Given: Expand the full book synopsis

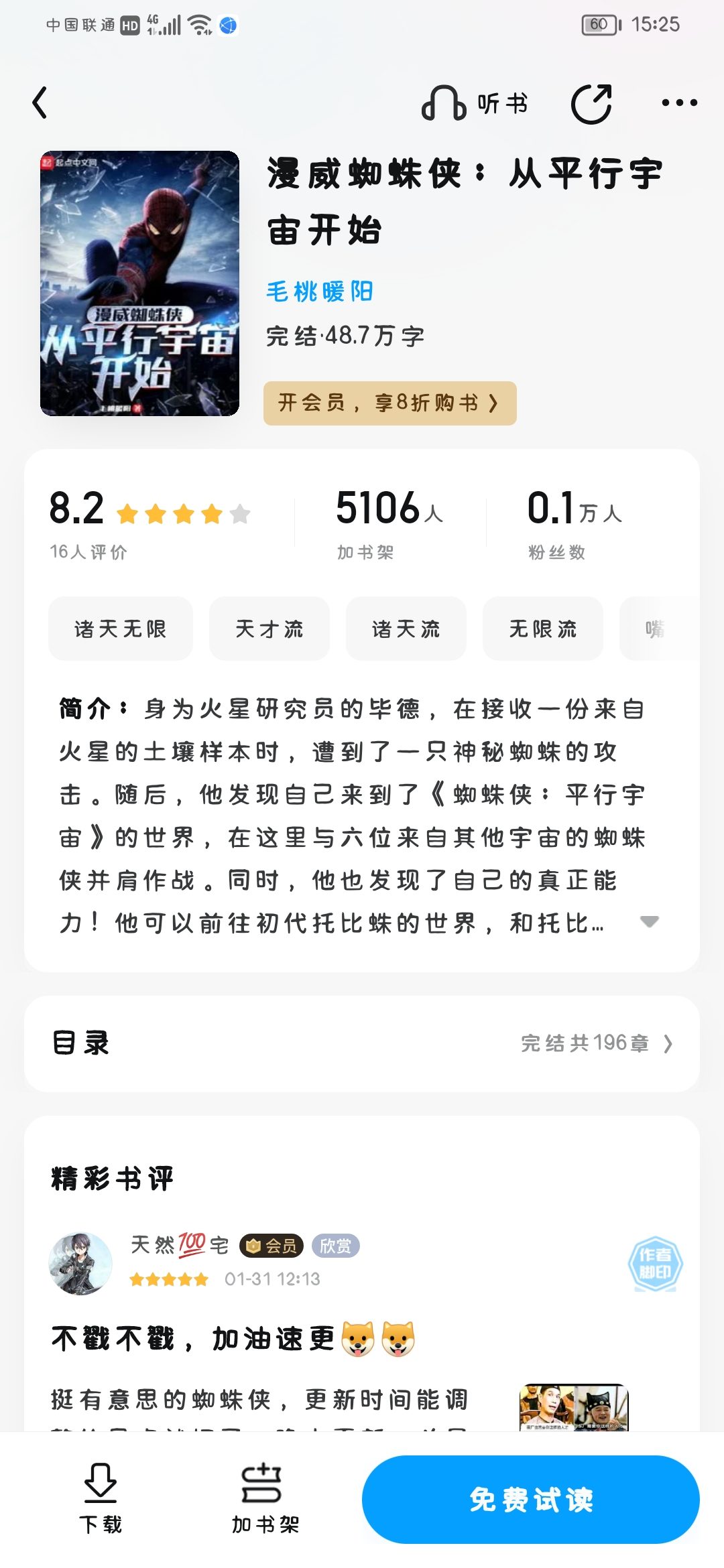Looking at the screenshot, I should coord(649,922).
